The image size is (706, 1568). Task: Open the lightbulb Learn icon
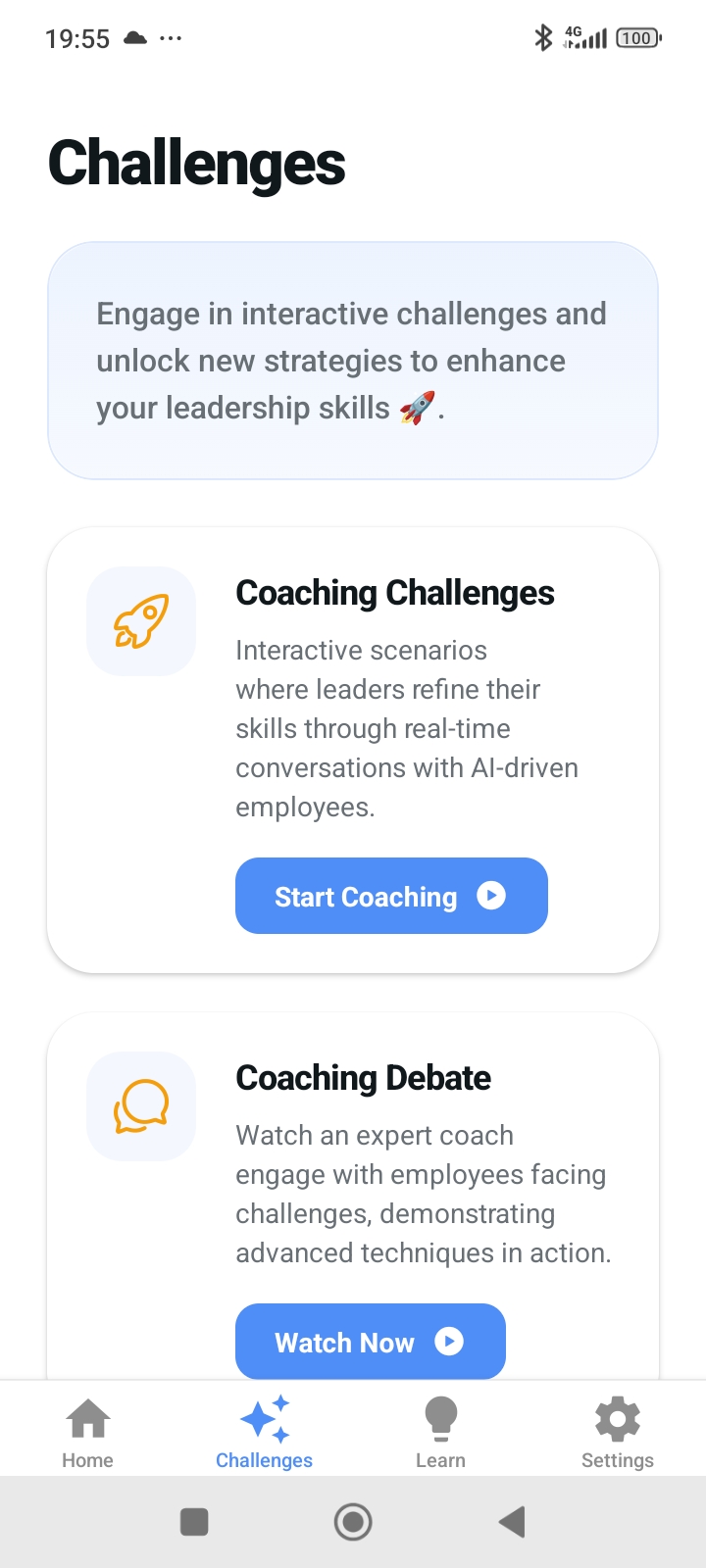tap(440, 1417)
